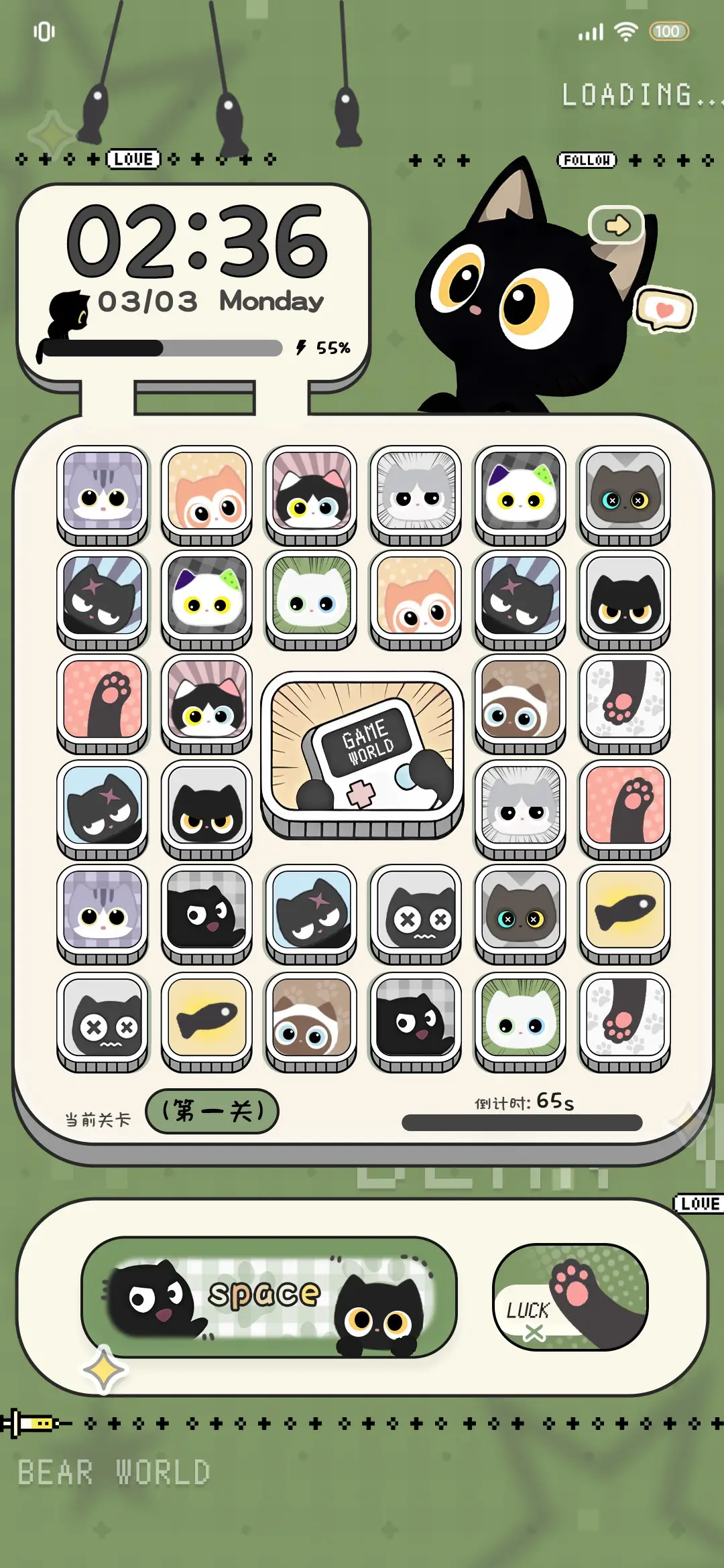This screenshot has height=1568, width=724.
Task: Tap the LUCK cat paw button
Action: tap(570, 1297)
